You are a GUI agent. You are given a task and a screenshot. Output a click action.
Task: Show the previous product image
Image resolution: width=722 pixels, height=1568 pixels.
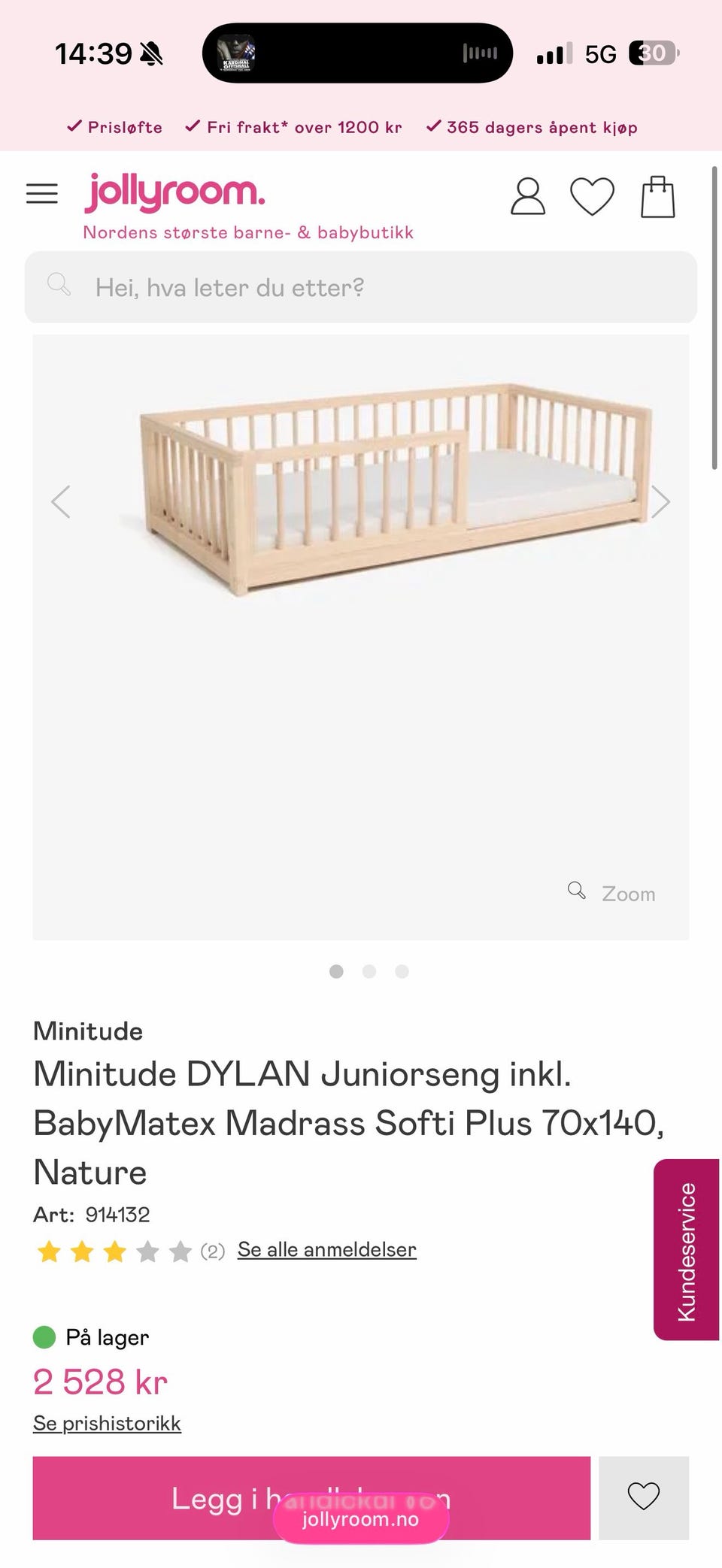61,501
